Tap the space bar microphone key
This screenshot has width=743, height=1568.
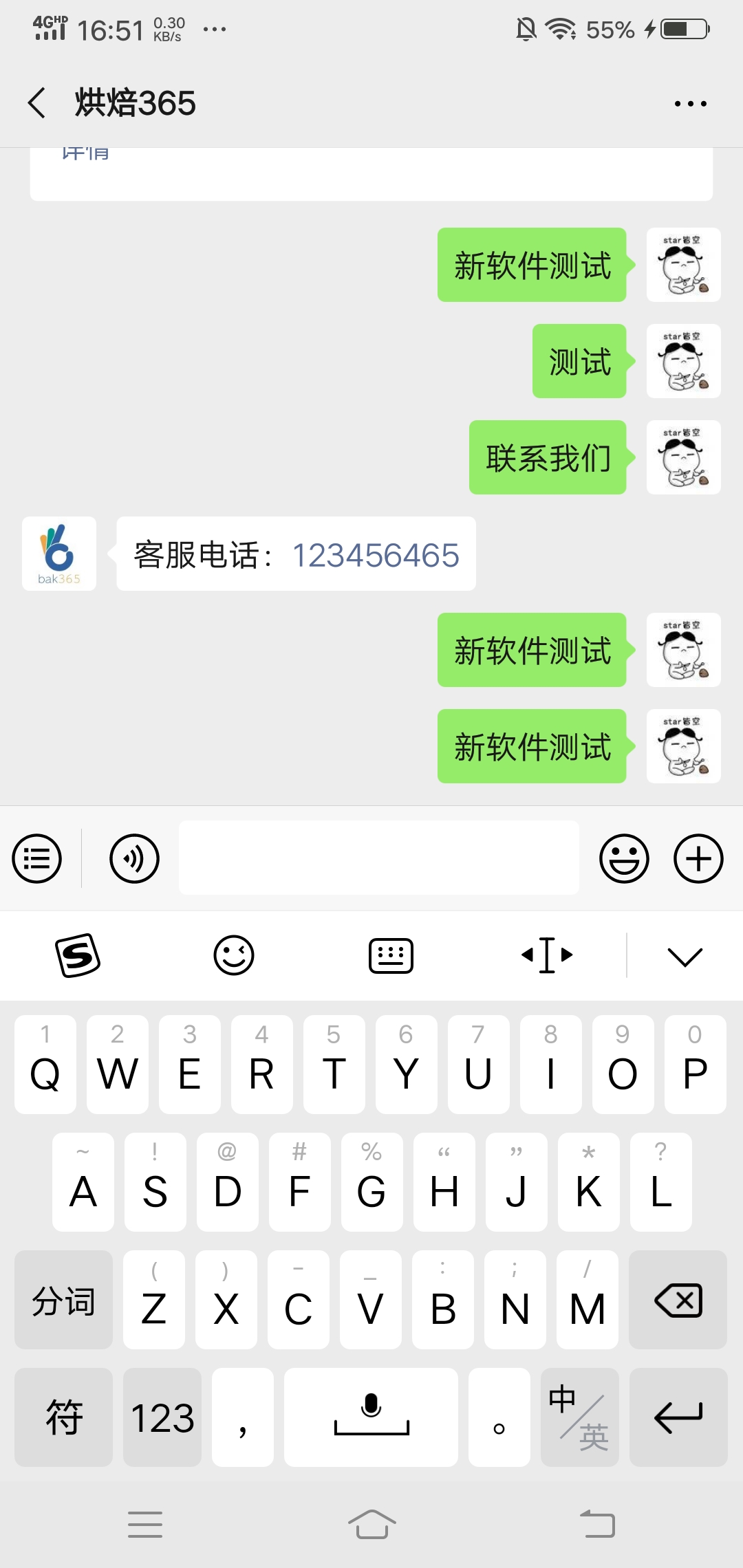click(371, 1417)
